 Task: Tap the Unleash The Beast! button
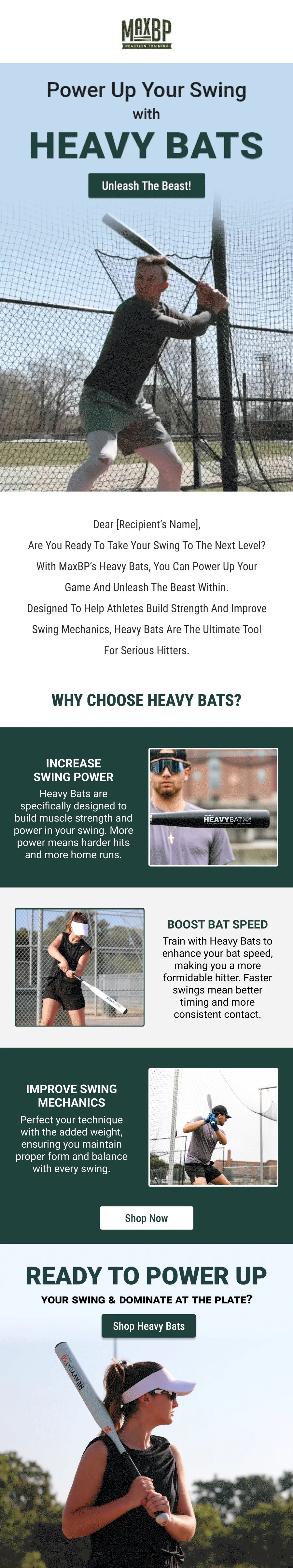146,186
